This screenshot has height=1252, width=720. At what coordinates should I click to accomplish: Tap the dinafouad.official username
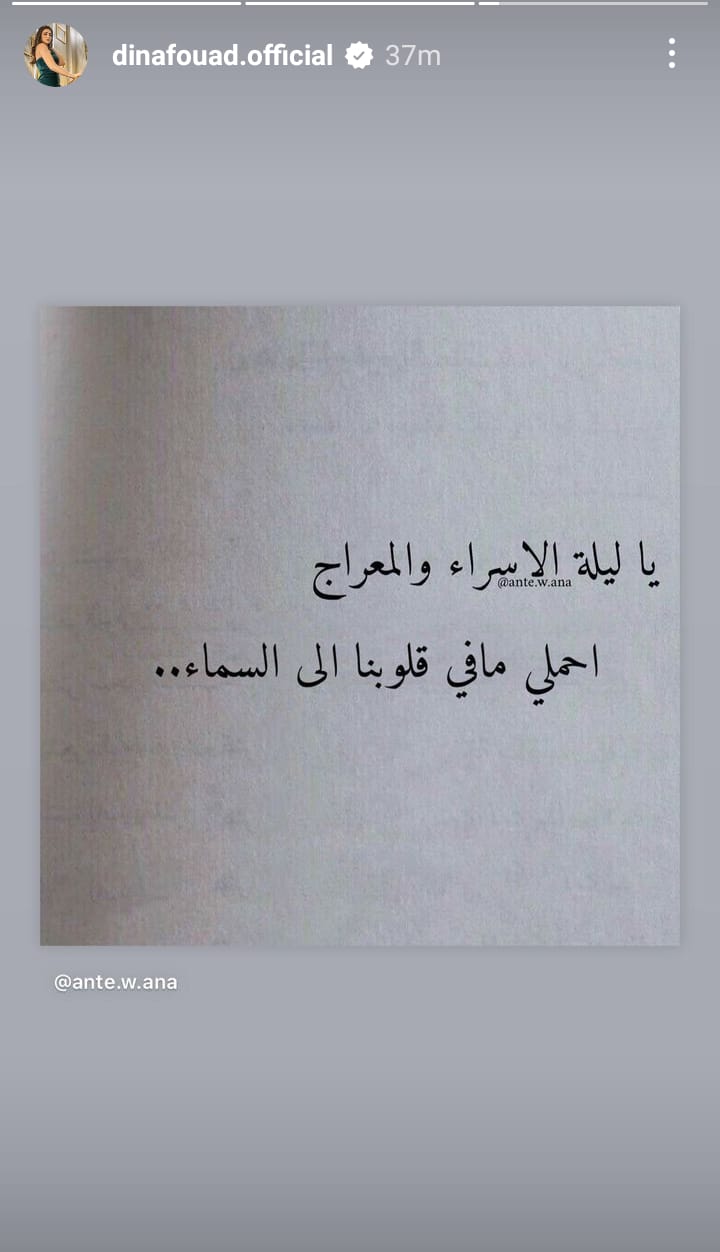pos(222,56)
